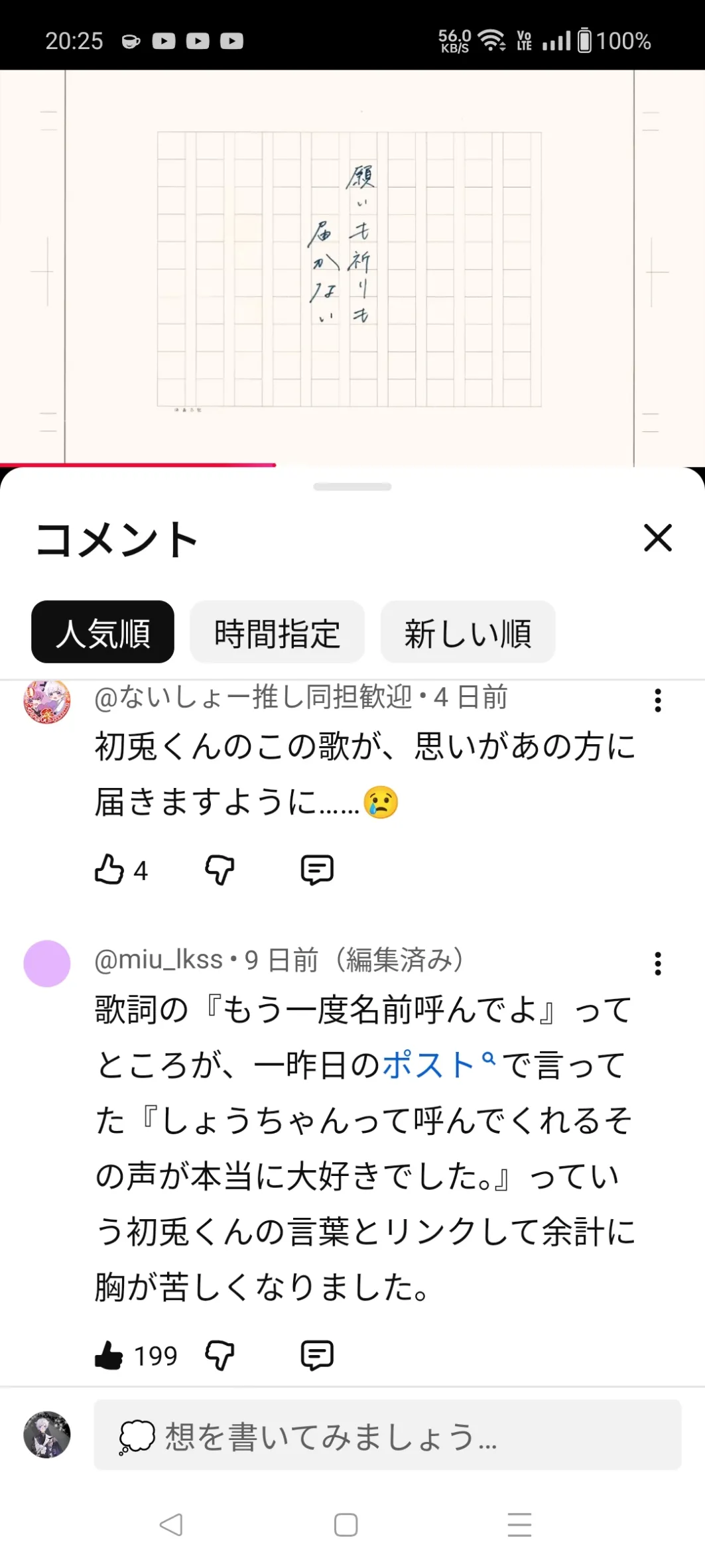Open recent apps from the navigation bar
The height and width of the screenshot is (1568, 705).
[519, 1524]
